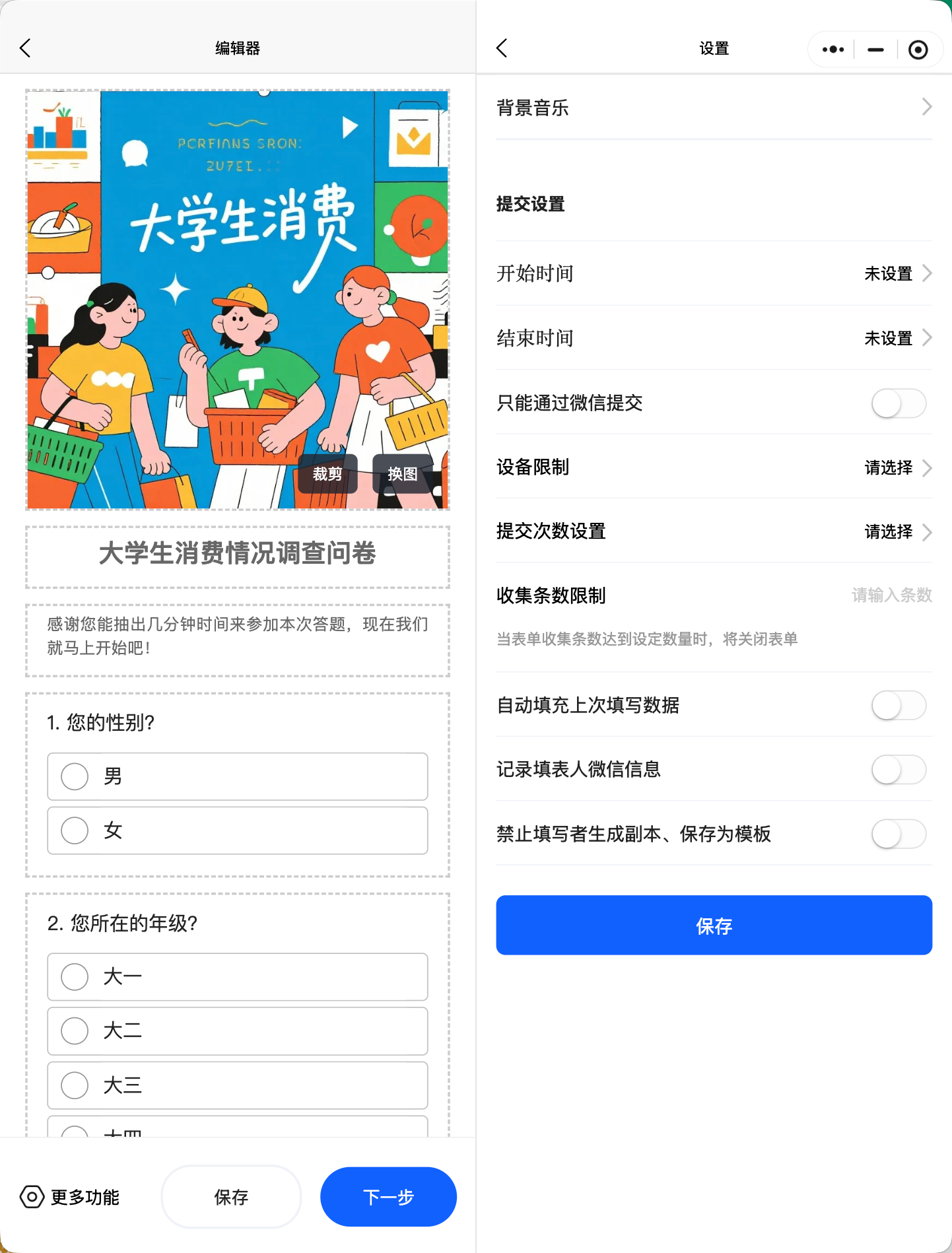This screenshot has width=952, height=1253.
Task: Open 背景音乐 settings
Action: click(714, 108)
